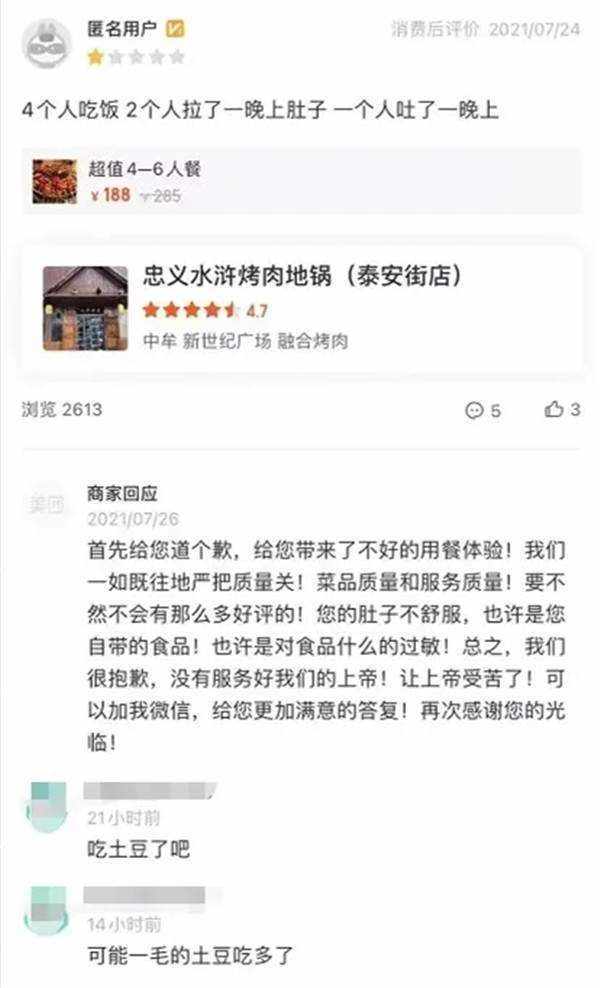
Task: Open the avatar of the 吃土豆了吧 commenter
Action: [48, 806]
